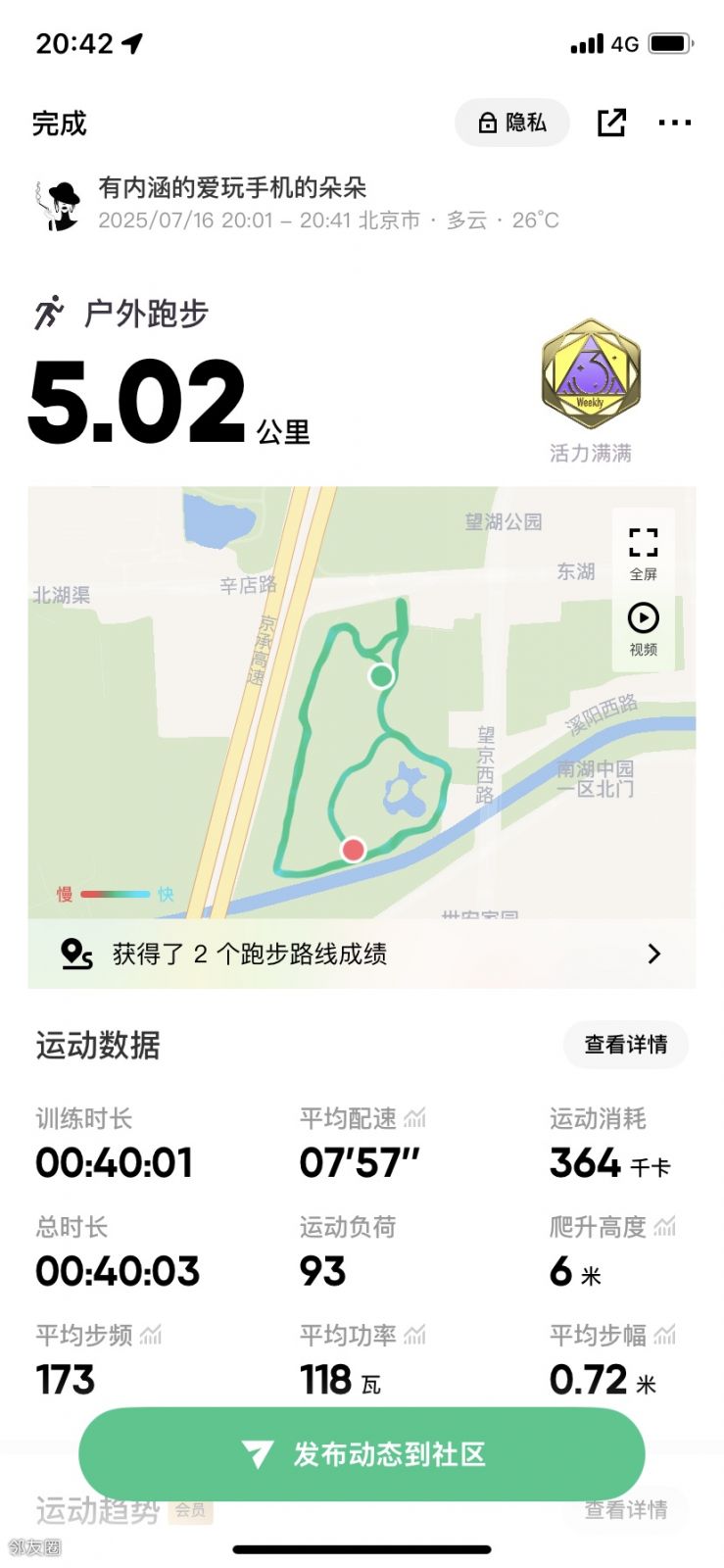Open the profile avatar of 有内涵的爱玩手机的朵朵
The image size is (724, 1568).
pyautogui.click(x=61, y=205)
